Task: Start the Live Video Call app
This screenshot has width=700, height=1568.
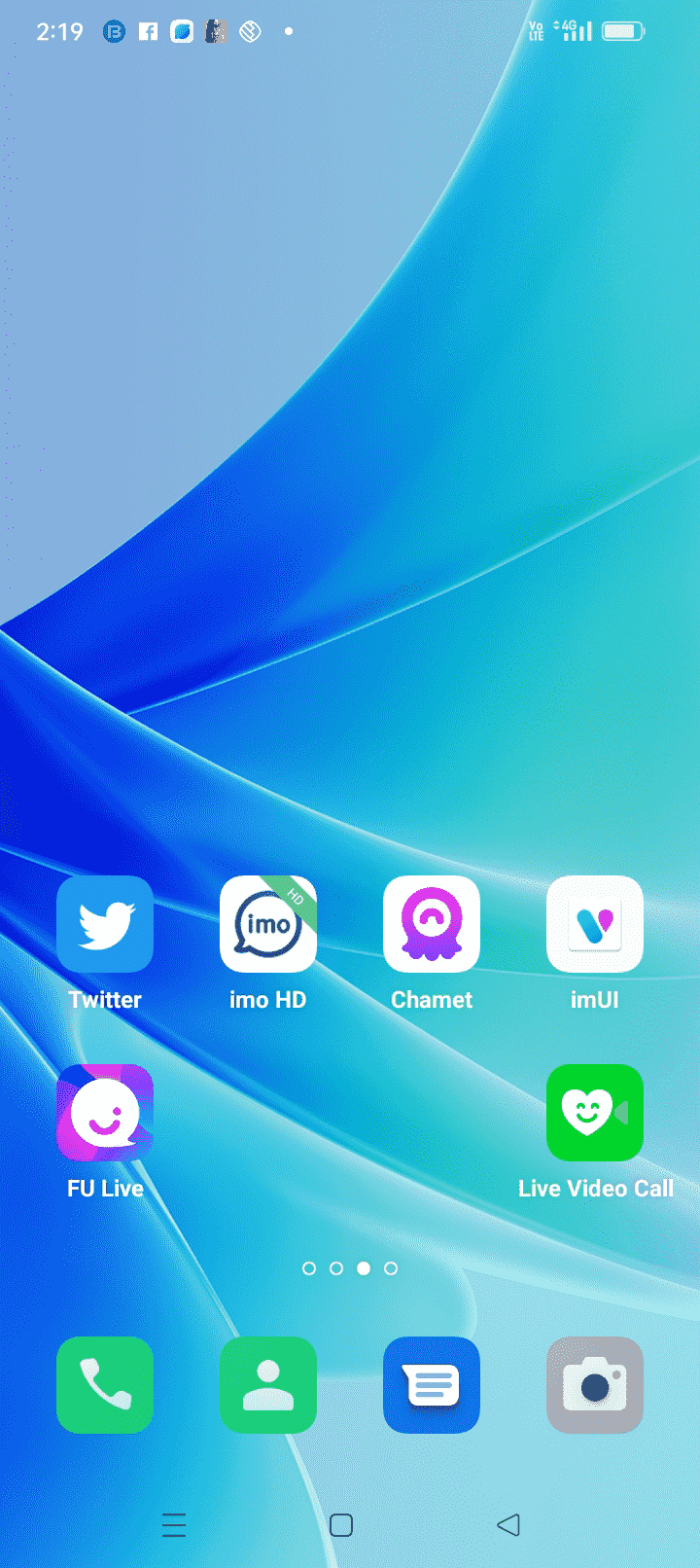Action: click(x=595, y=1113)
